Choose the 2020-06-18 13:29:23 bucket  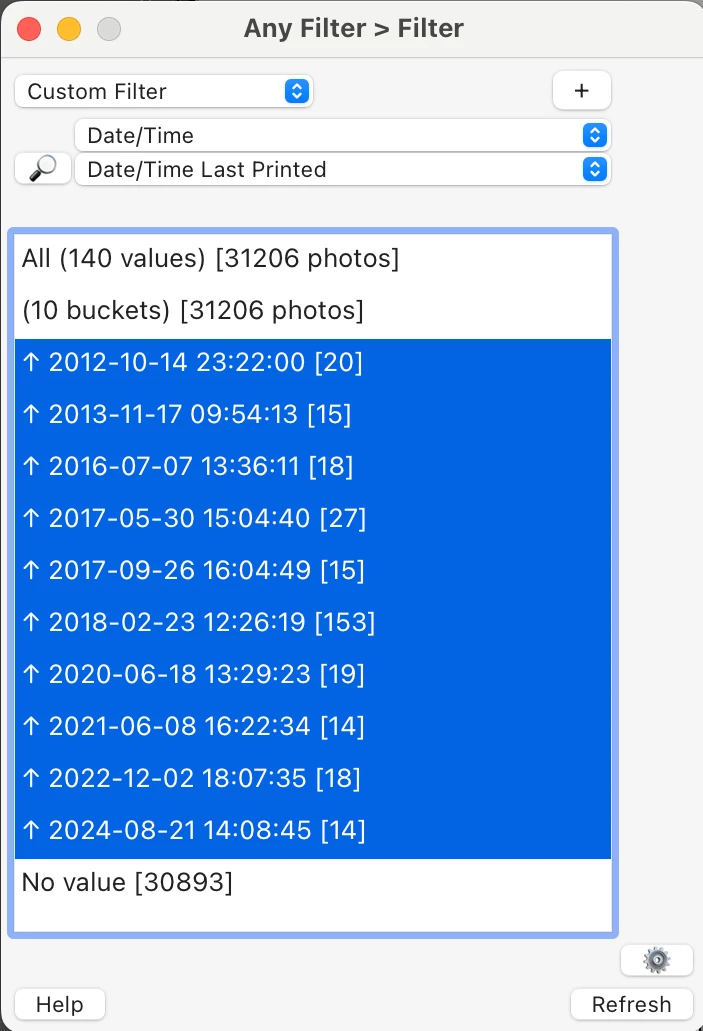click(193, 675)
